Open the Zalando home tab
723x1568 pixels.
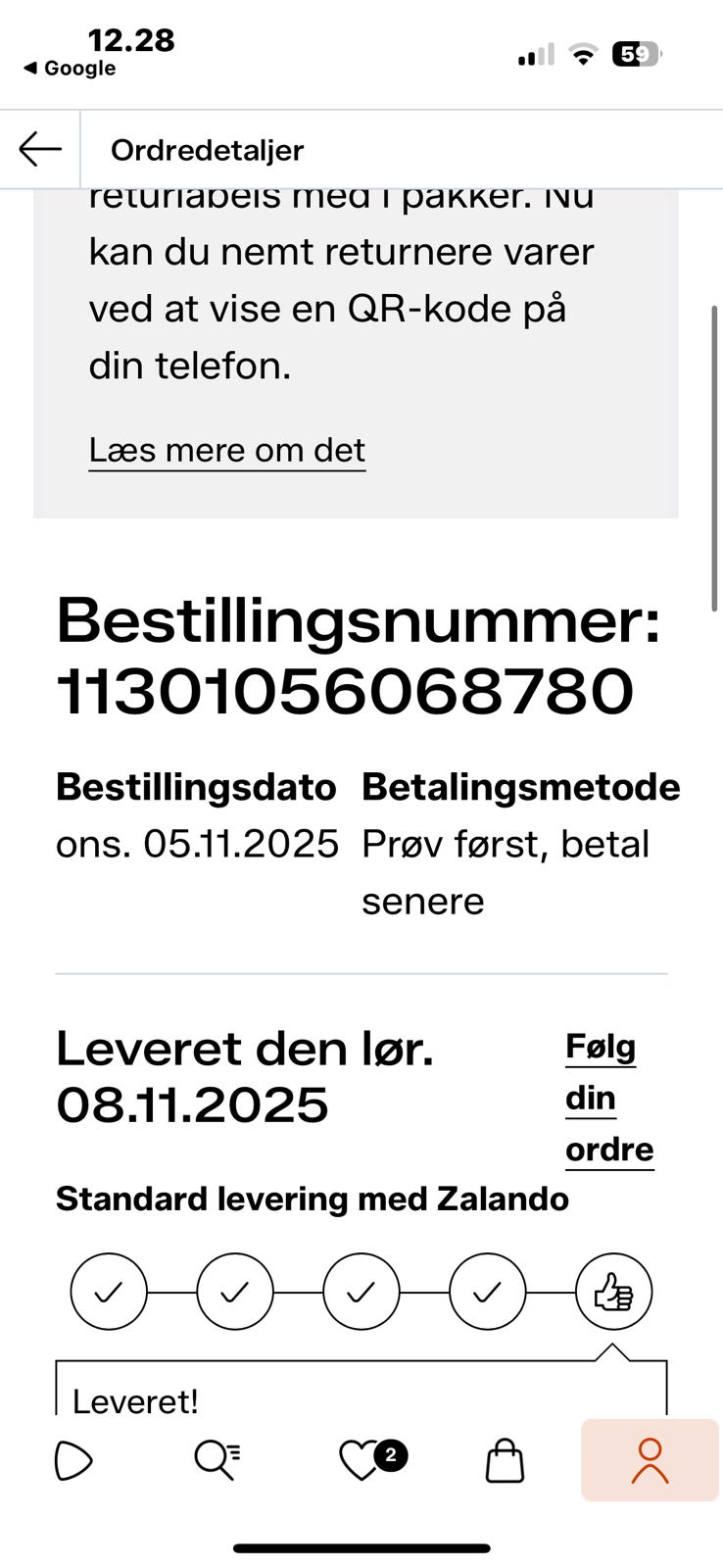click(x=73, y=1460)
